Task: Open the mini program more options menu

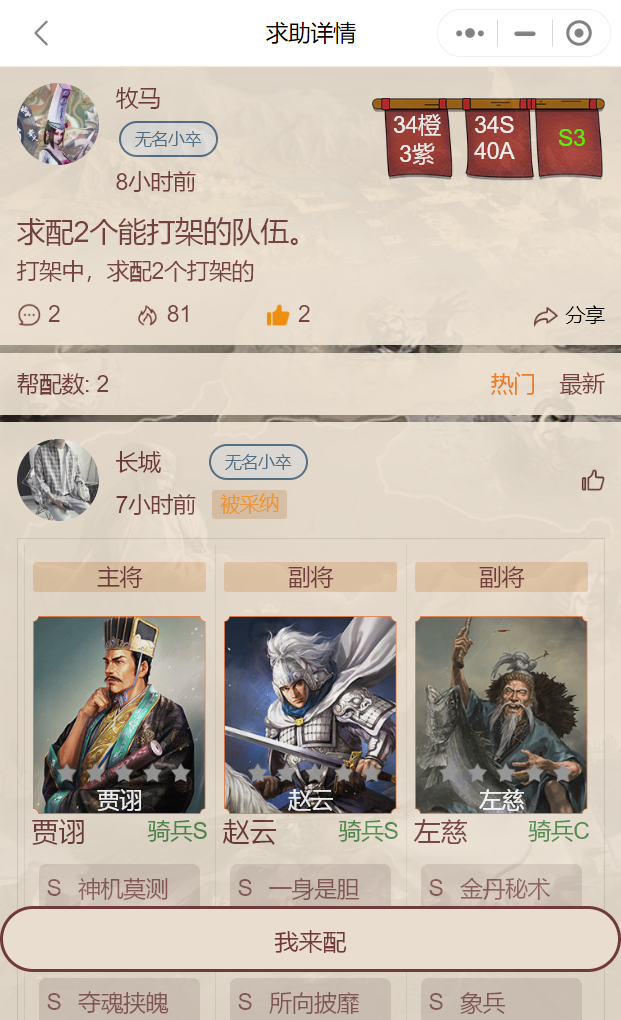Action: 469,33
